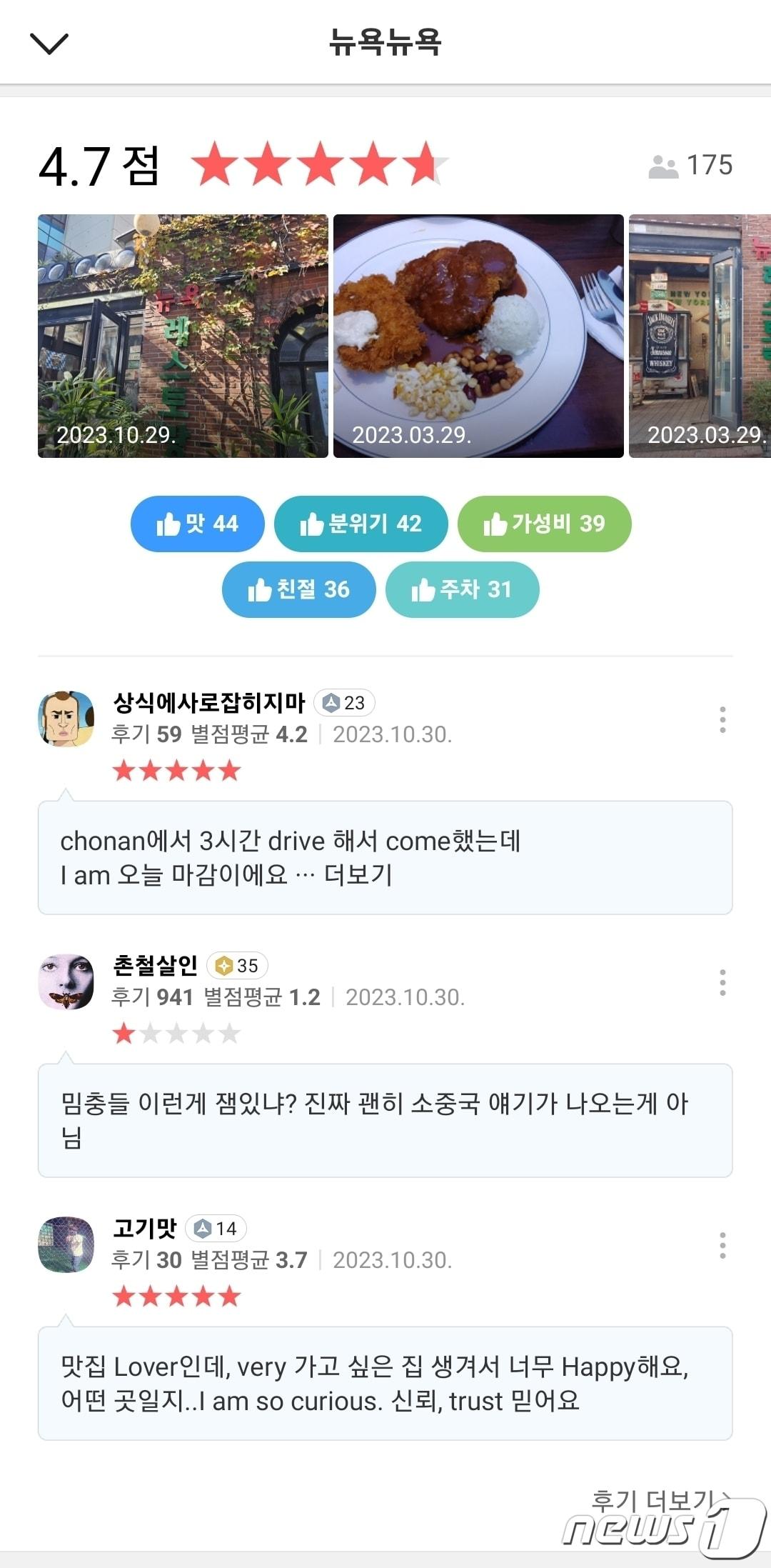
Task: Tap the 주차 31 chip
Action: click(462, 589)
